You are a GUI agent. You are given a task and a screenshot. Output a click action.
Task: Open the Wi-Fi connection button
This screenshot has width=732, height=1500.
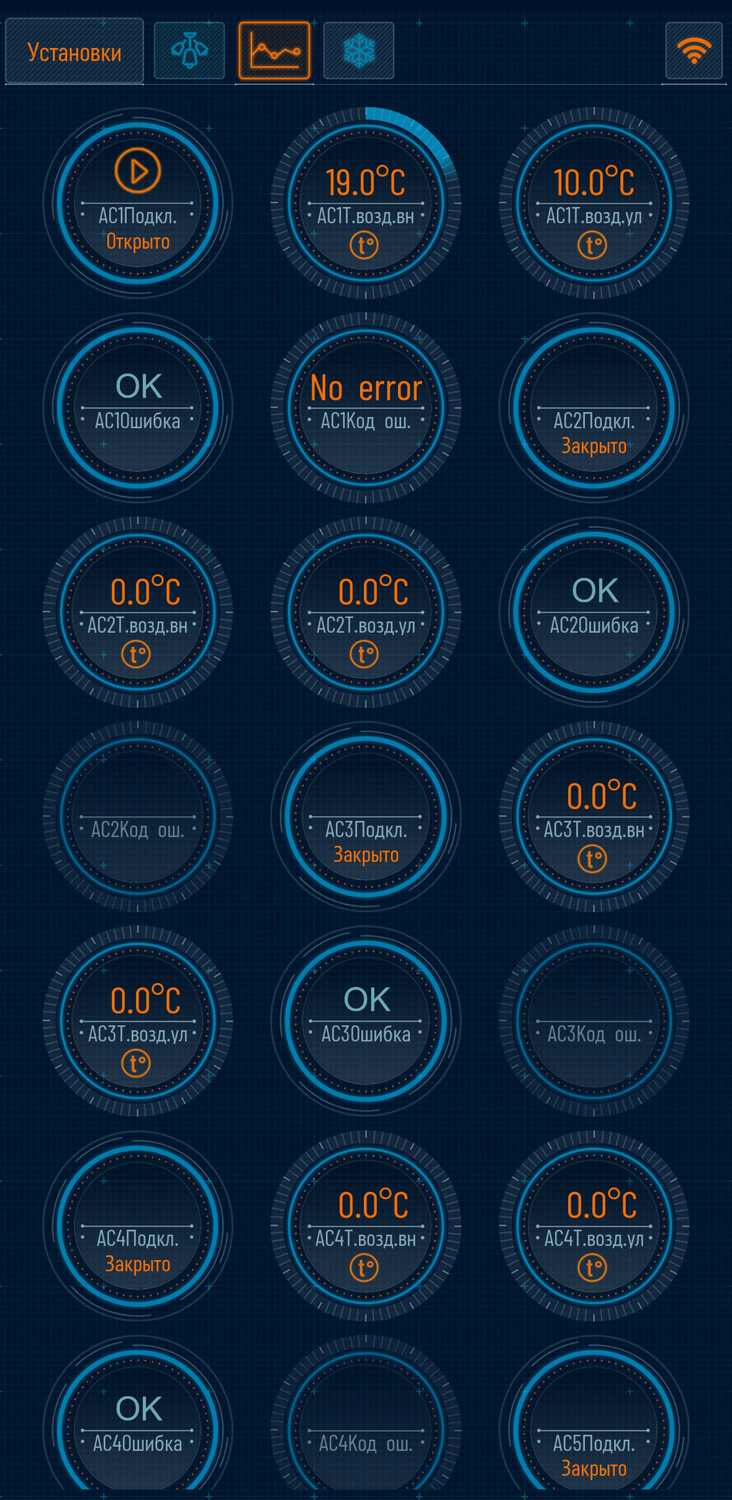[x=694, y=51]
